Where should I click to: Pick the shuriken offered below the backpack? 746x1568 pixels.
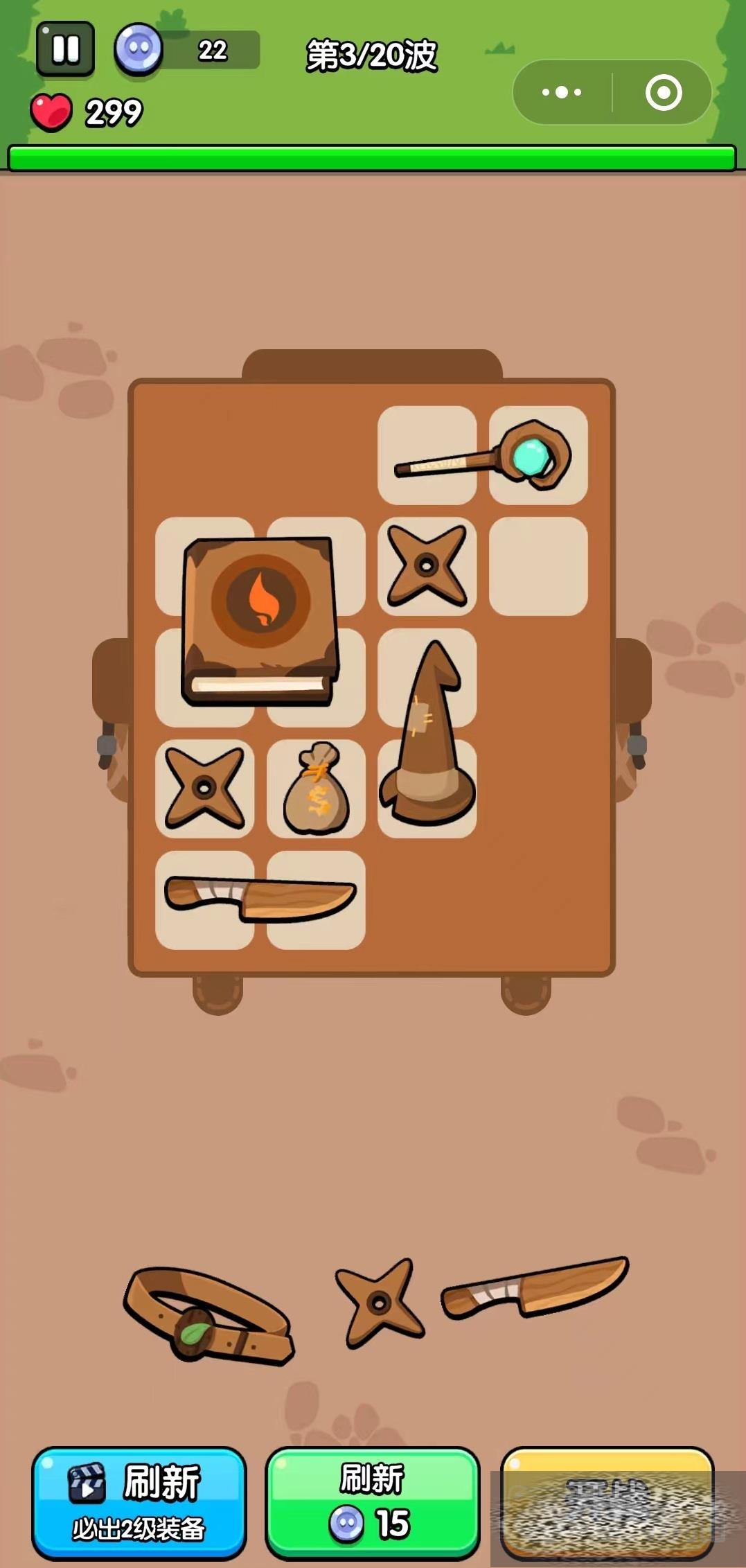tap(378, 1303)
